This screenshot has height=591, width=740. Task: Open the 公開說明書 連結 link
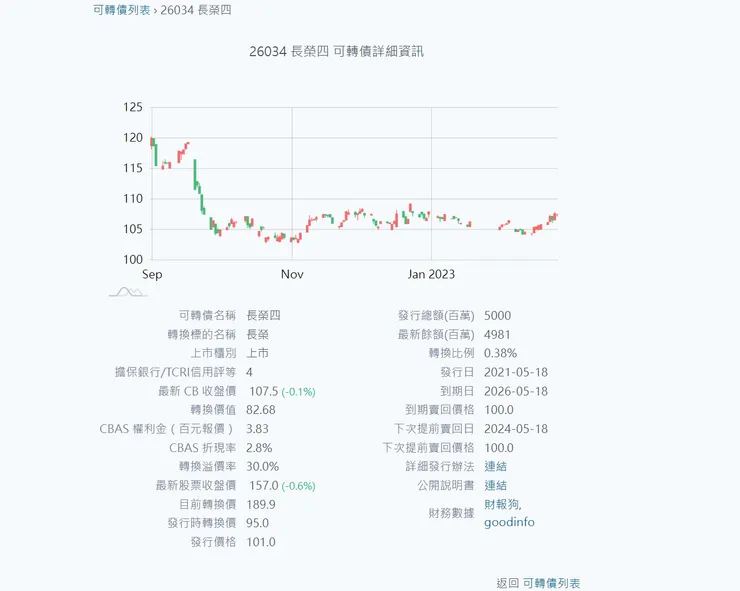click(x=495, y=485)
